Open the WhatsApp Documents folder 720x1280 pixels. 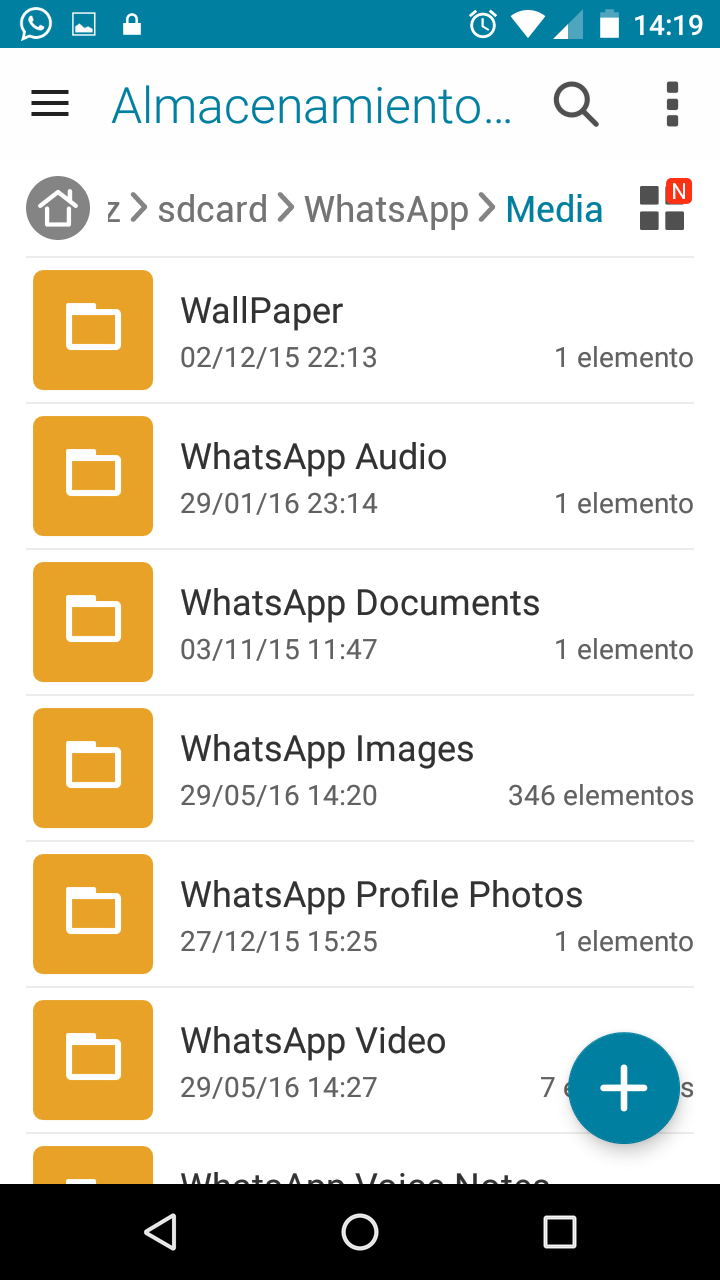coord(360,623)
